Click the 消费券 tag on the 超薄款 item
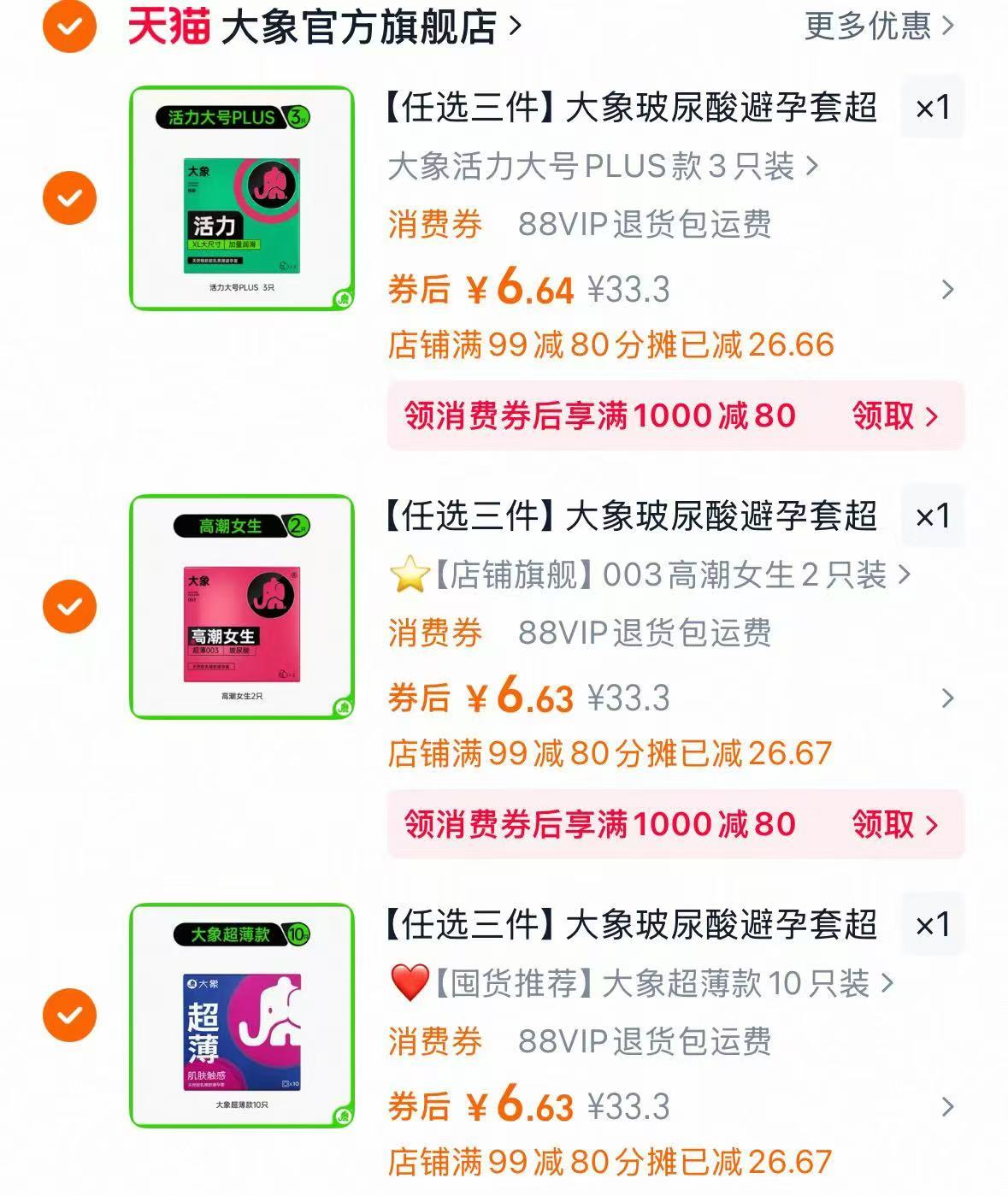1008x1196 pixels. (433, 1040)
